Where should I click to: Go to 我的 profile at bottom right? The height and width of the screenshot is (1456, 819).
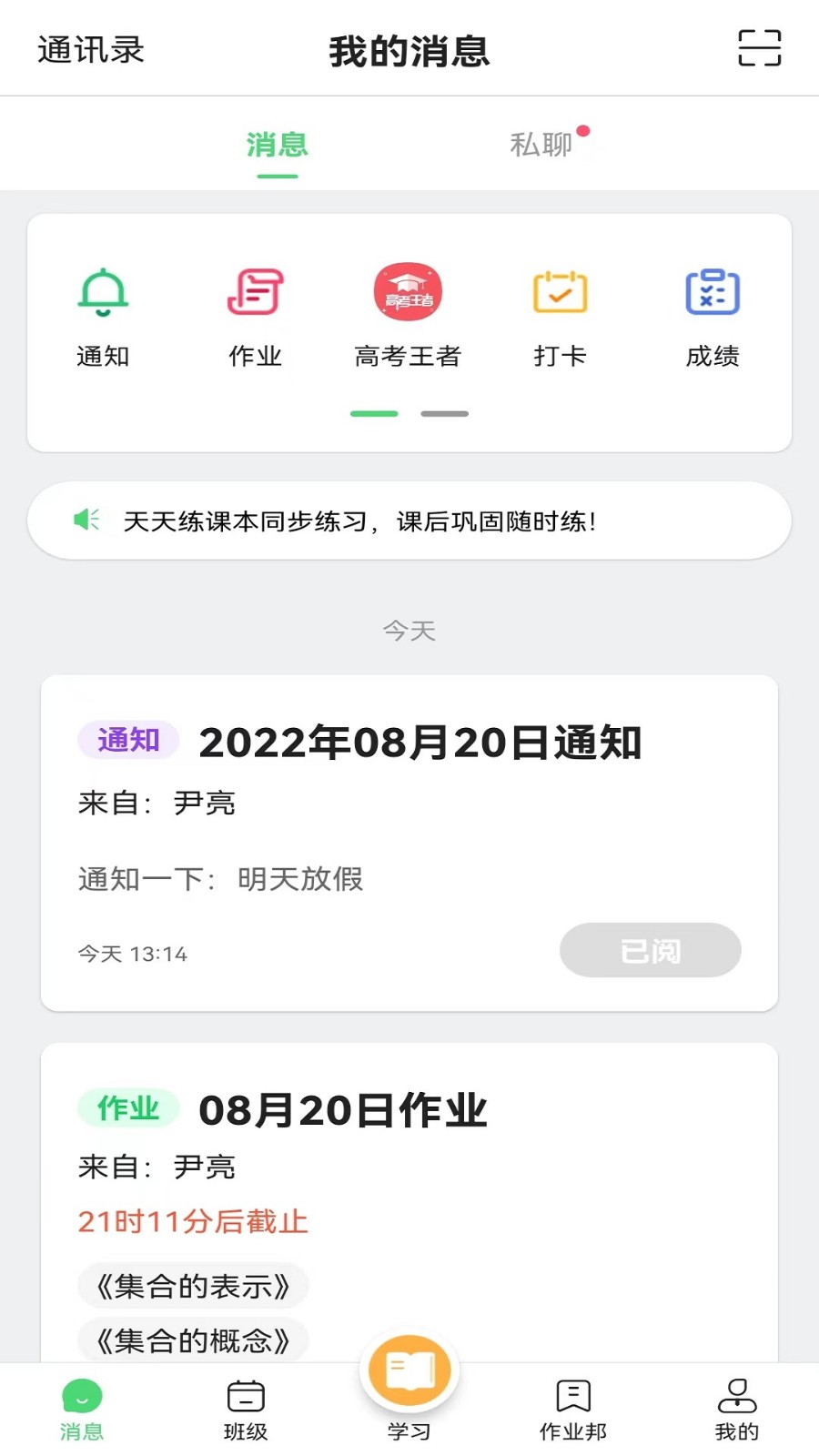pyautogui.click(x=736, y=1406)
